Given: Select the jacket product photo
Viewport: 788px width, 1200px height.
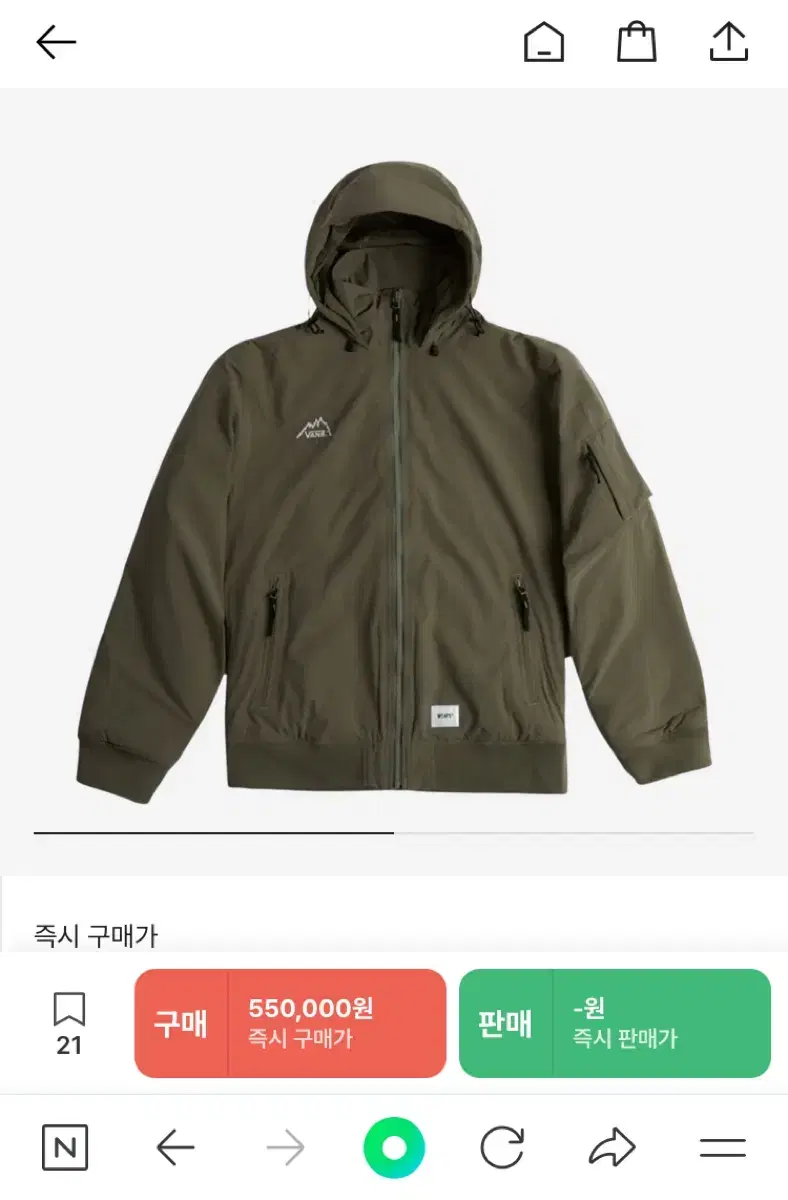Looking at the screenshot, I should 394,470.
